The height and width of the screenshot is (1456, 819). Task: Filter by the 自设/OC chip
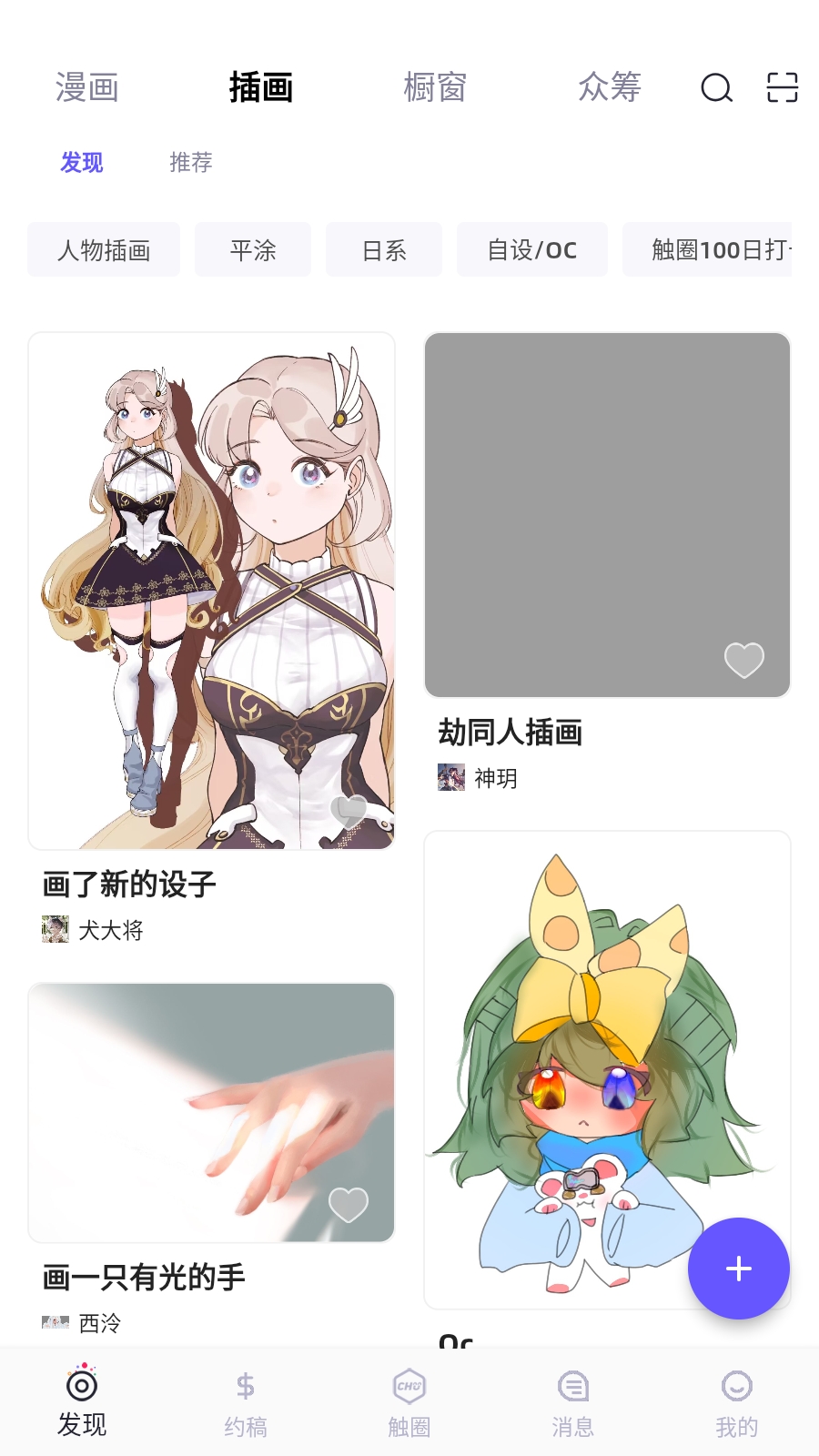532,250
